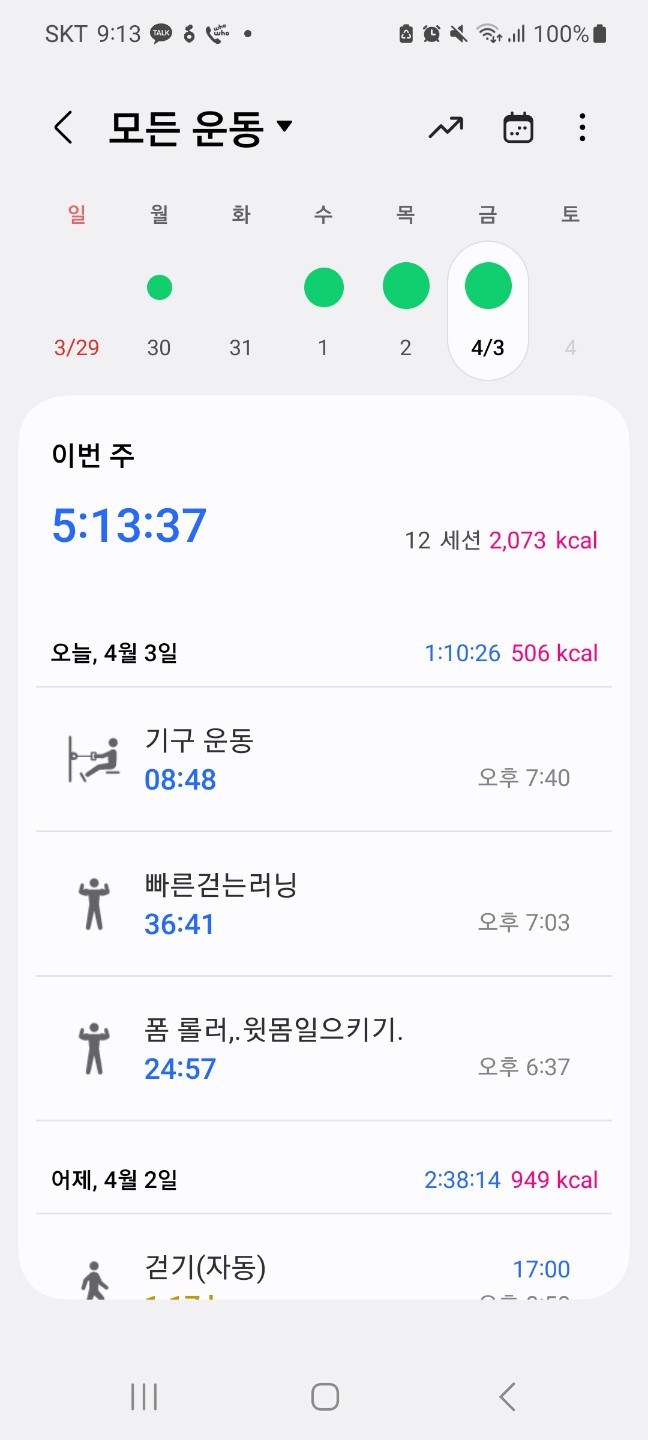Go back using the top arrow
The image size is (648, 1440).
click(x=63, y=128)
